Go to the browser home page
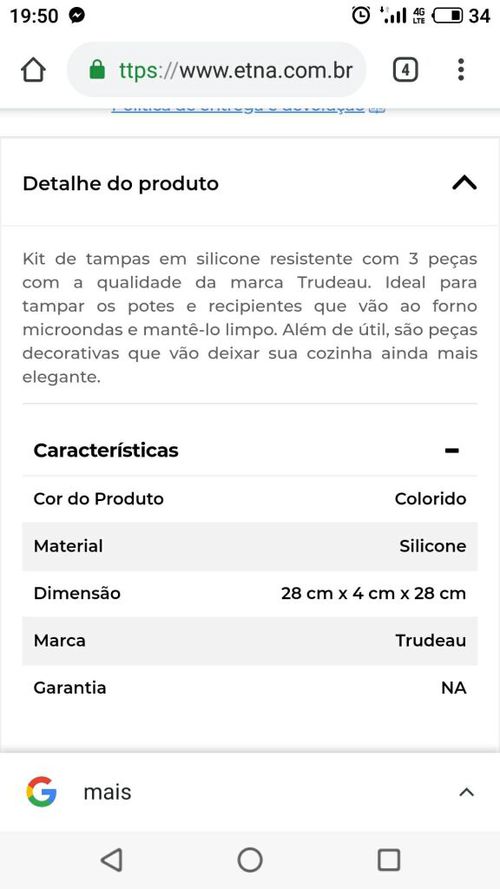Screen dimensions: 500x889 click(x=33, y=70)
